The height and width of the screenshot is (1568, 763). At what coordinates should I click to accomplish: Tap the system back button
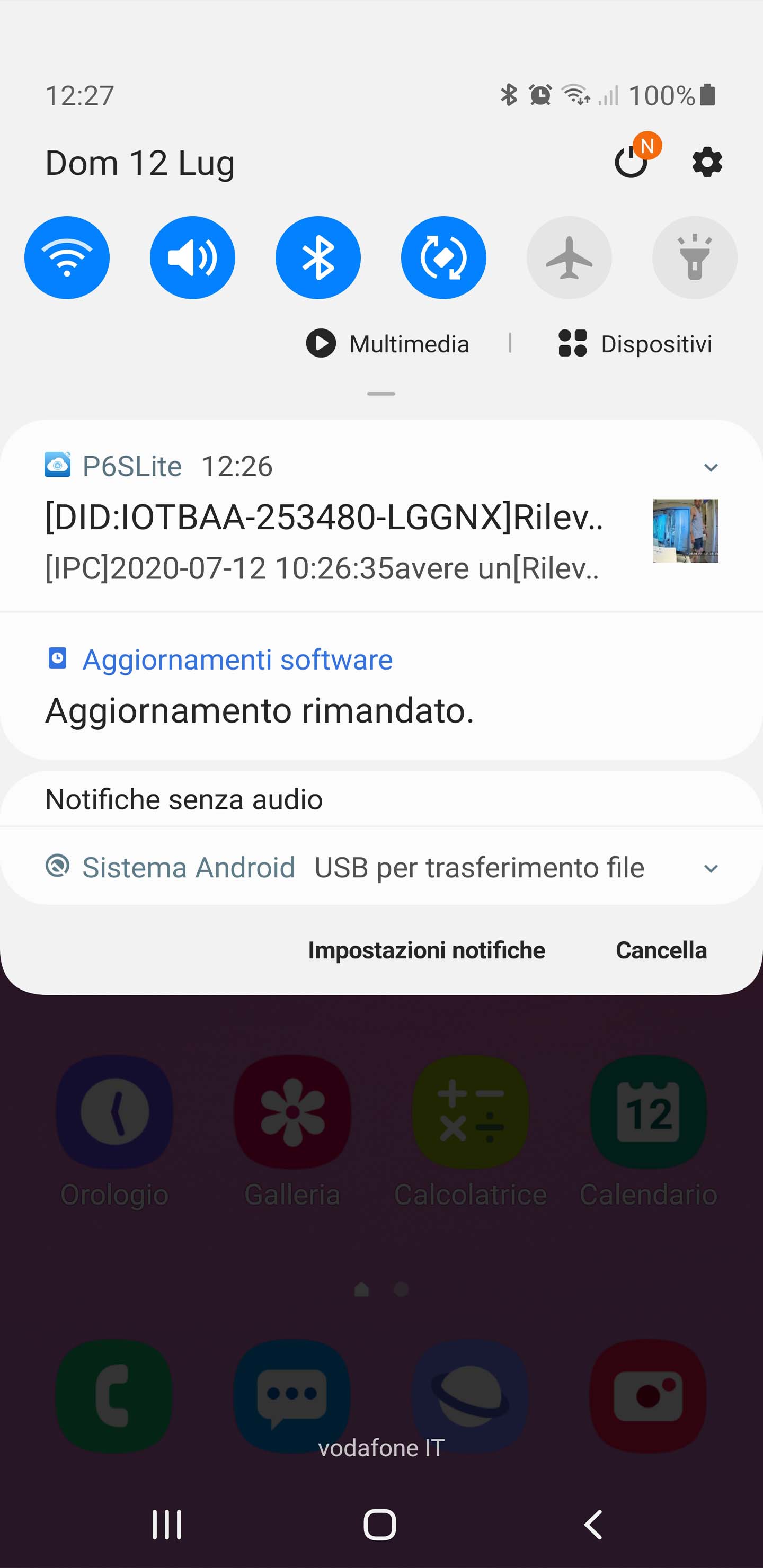593,1524
